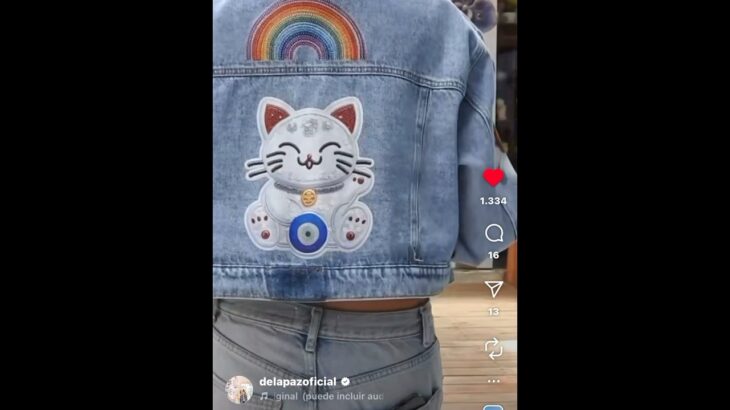Open the delapazoficial profile
Screen dimensions: 730x410
(298, 381)
